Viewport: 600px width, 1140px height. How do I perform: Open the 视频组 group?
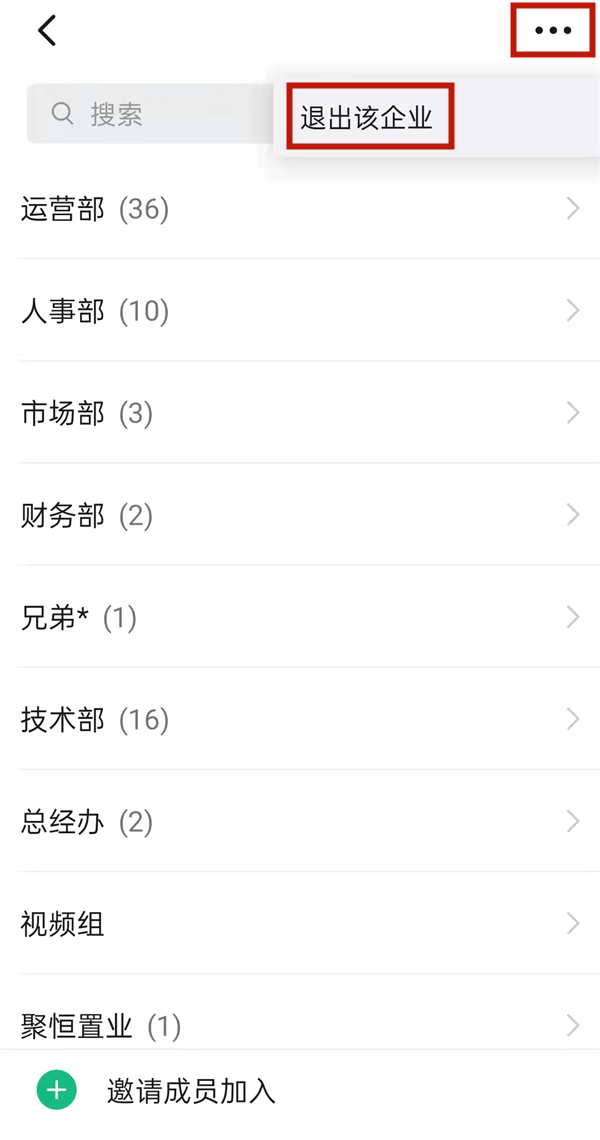[300, 923]
